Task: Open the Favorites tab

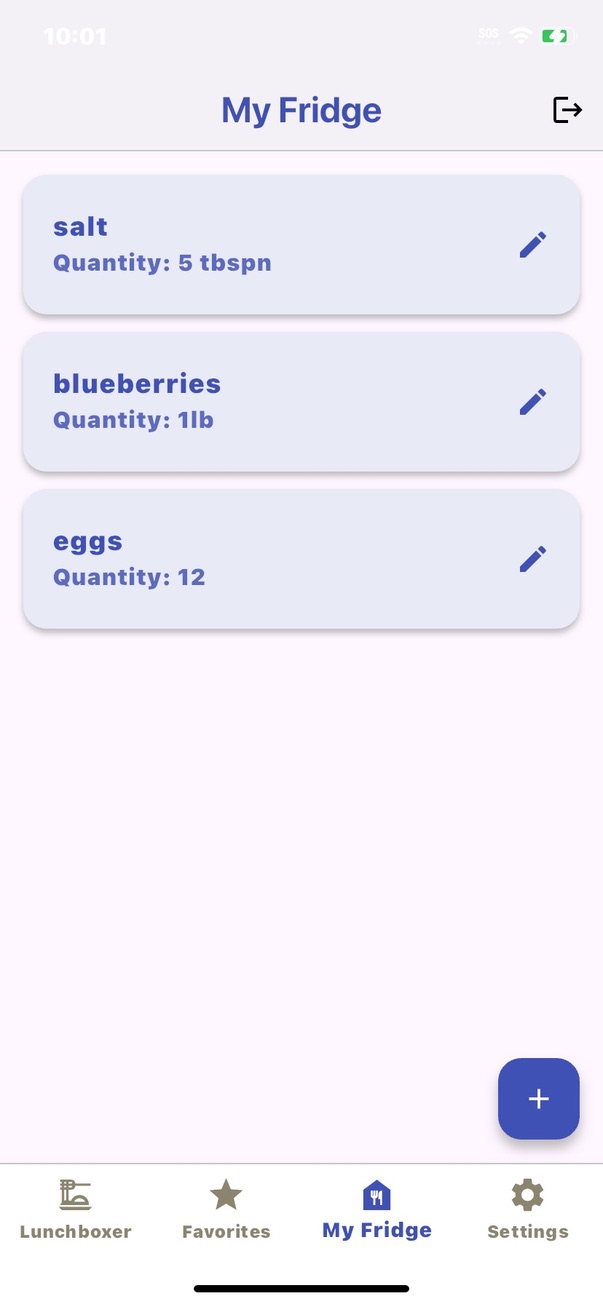Action: (x=226, y=1209)
